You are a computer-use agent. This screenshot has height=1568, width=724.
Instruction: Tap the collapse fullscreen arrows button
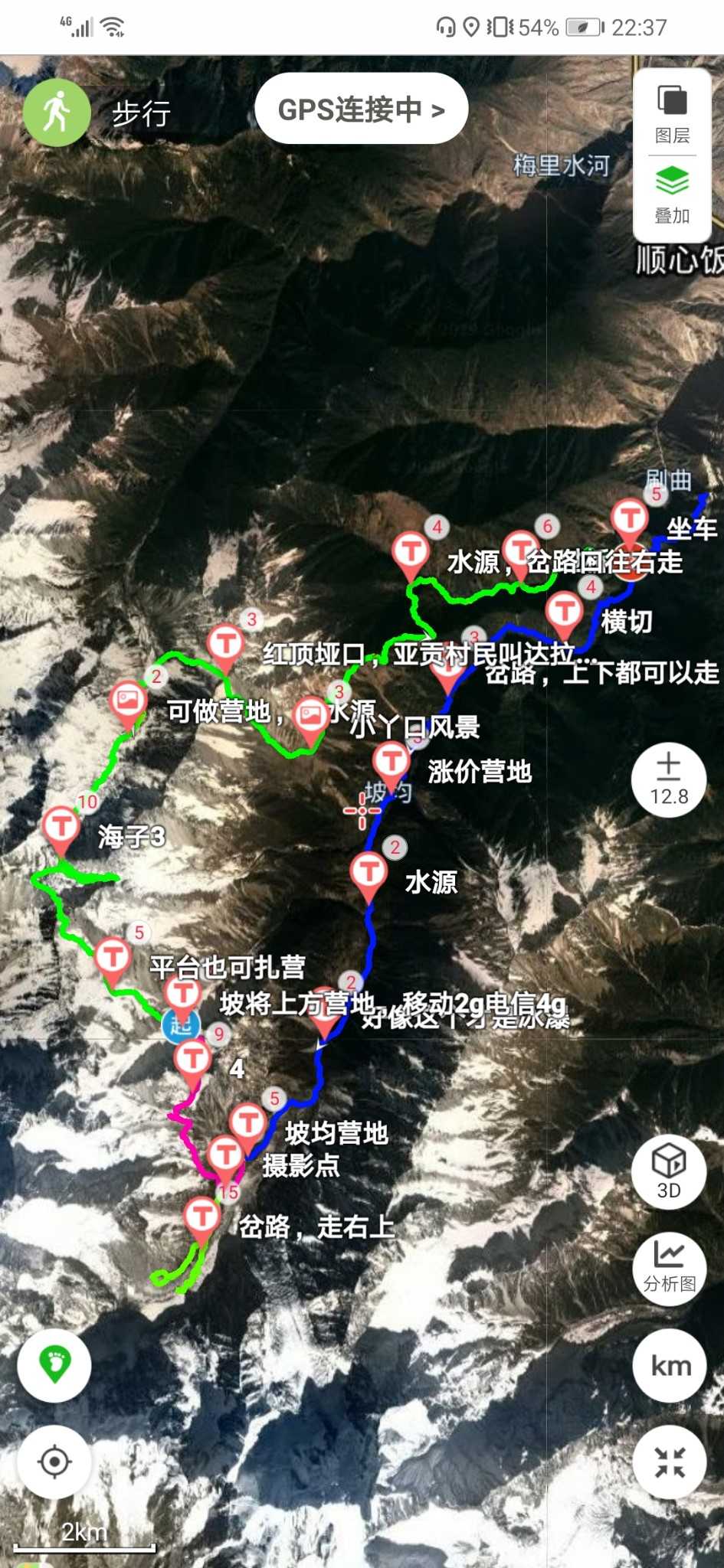(x=669, y=1462)
